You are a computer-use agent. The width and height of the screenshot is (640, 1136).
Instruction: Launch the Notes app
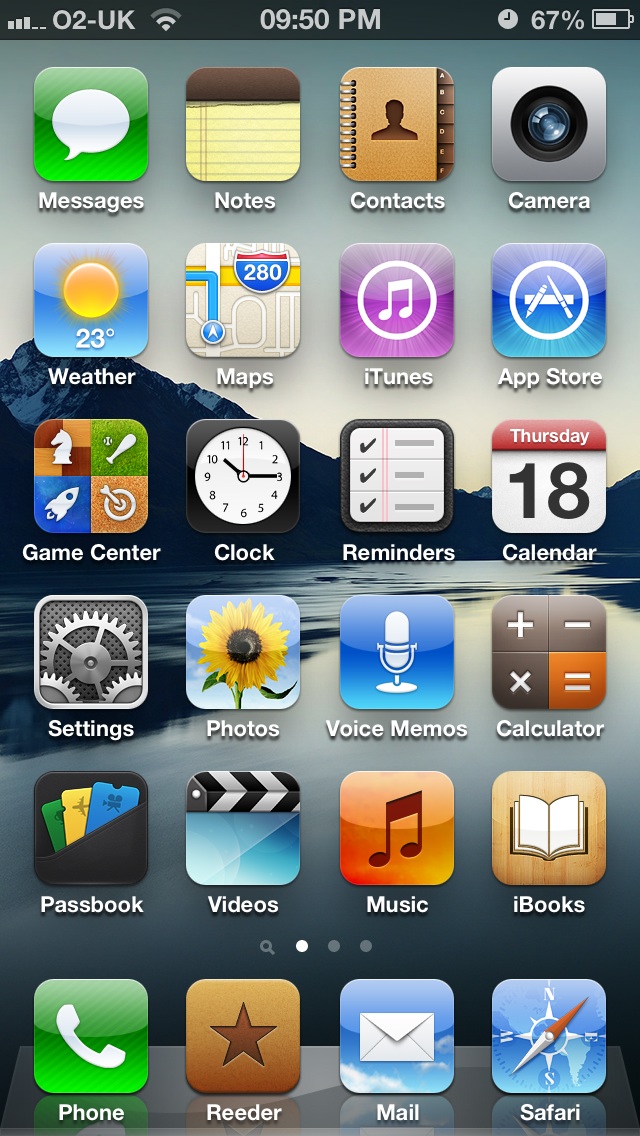click(243, 124)
